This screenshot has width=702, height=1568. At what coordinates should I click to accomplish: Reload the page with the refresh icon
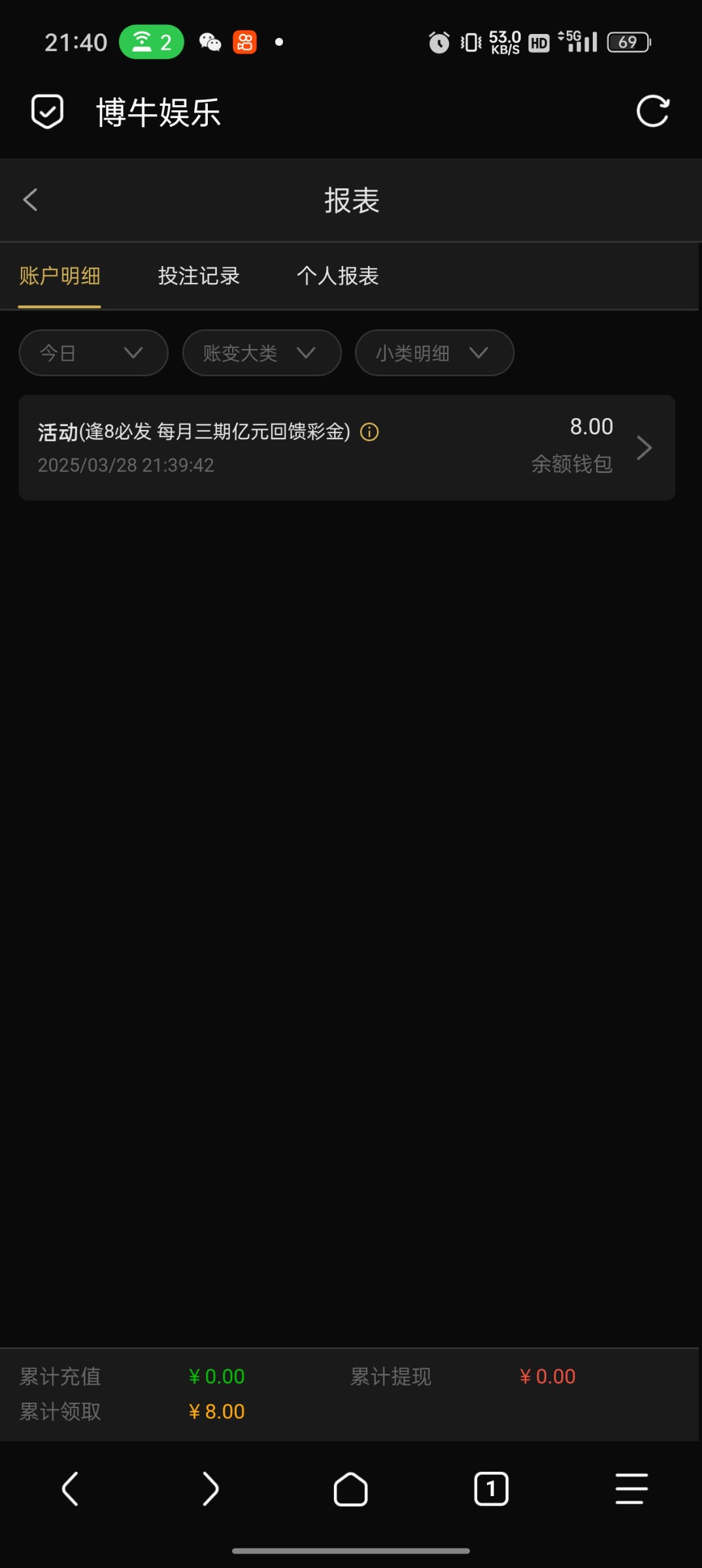tap(652, 111)
